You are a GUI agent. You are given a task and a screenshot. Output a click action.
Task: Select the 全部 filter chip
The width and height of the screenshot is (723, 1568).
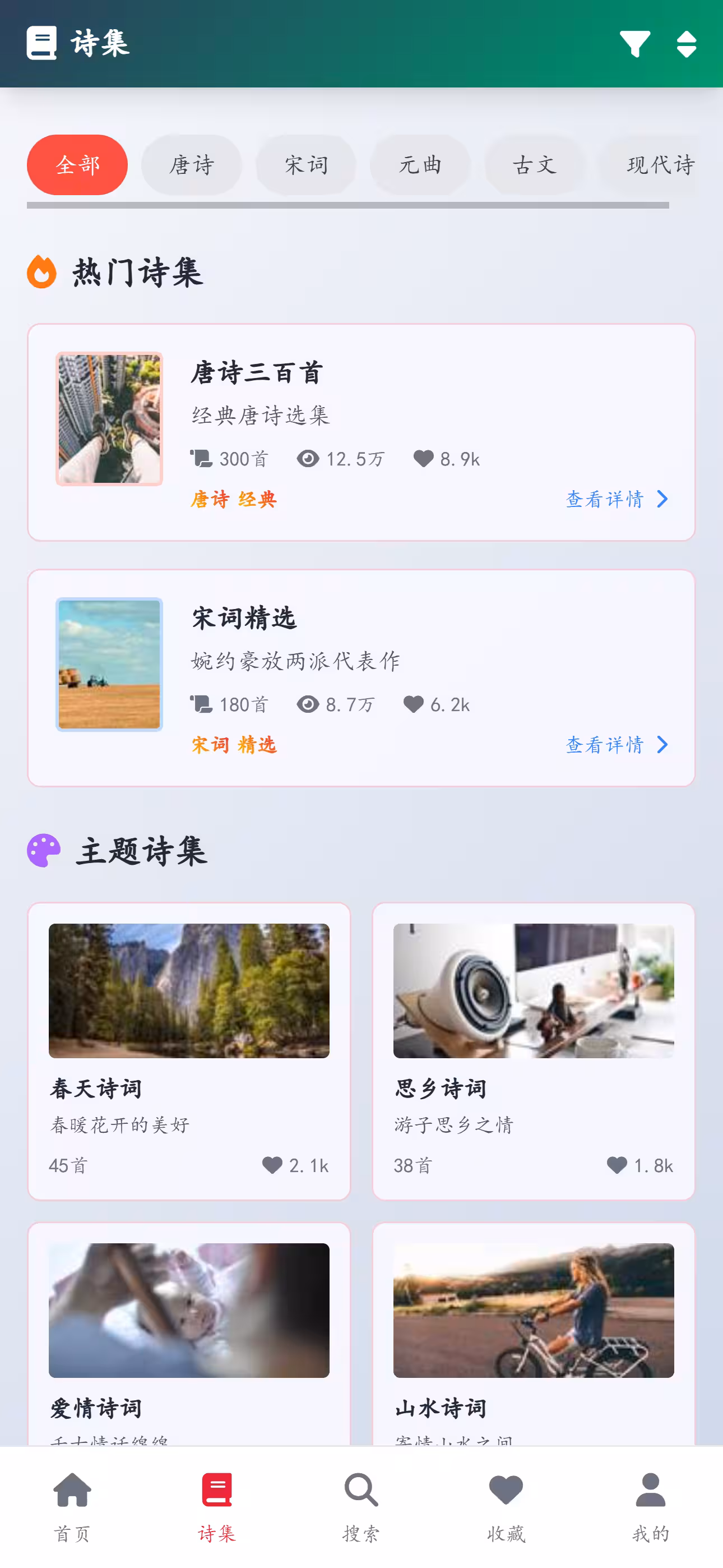tap(77, 164)
